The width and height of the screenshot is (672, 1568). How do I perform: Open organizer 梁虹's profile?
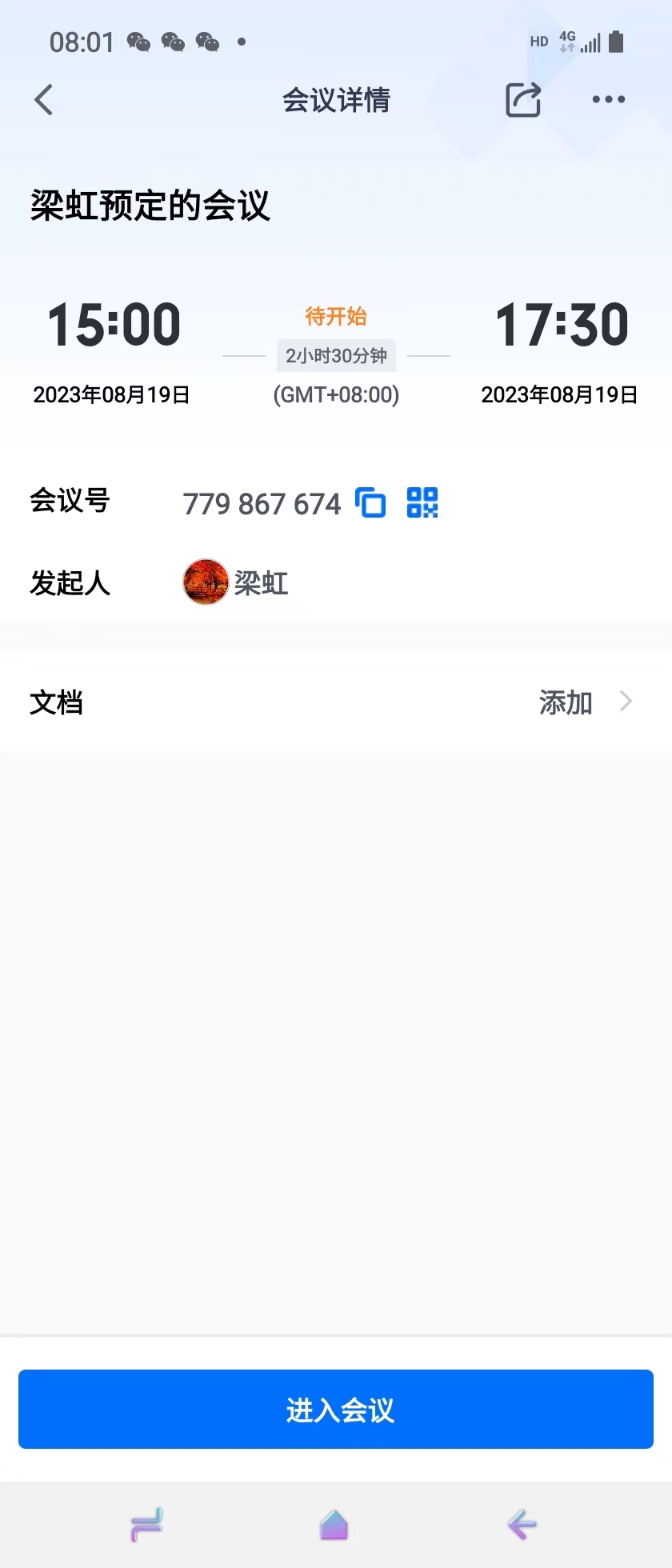[236, 582]
